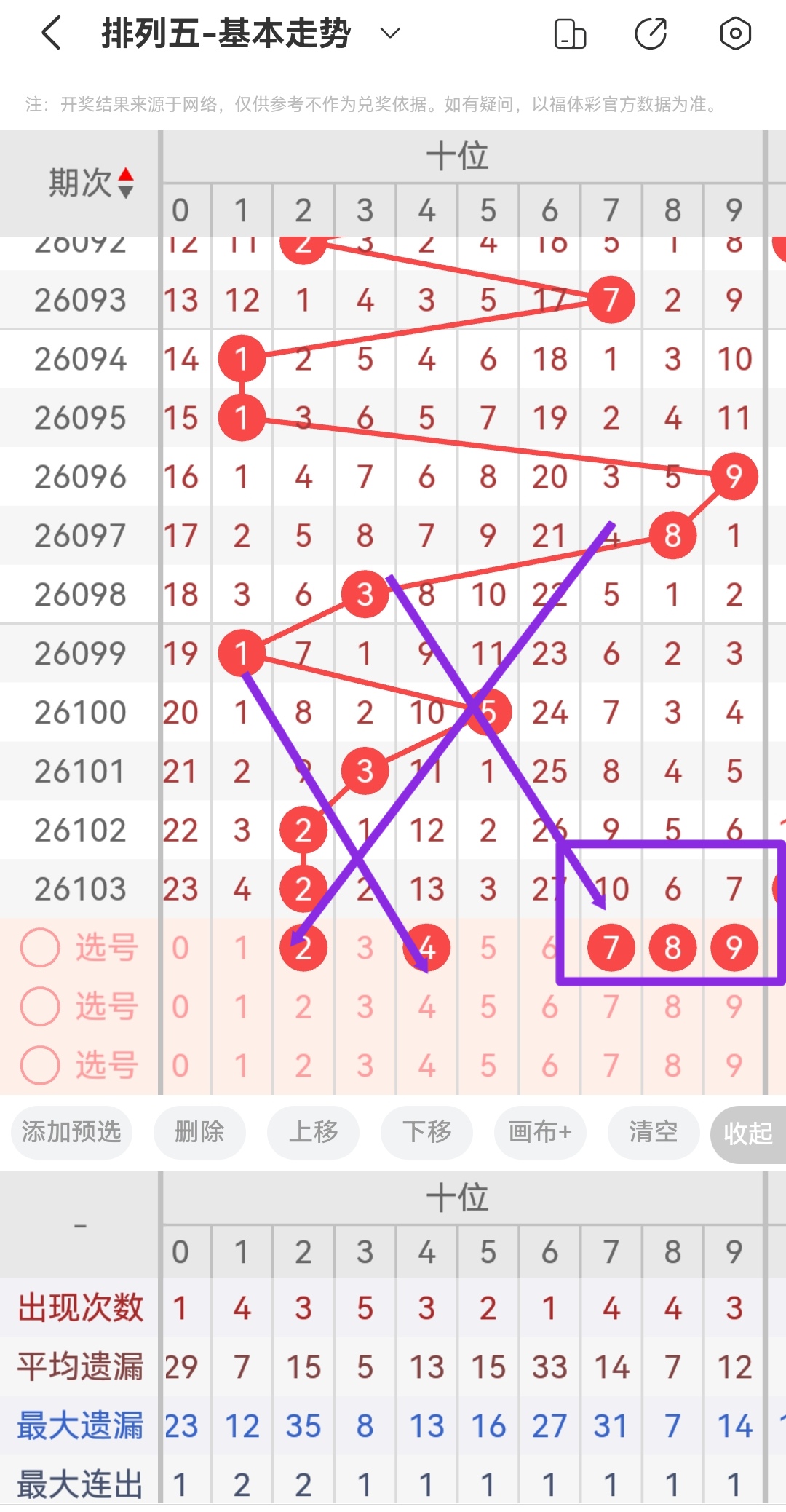This screenshot has width=786, height=1512.
Task: Clear selections with the 清空 button
Action: click(653, 1132)
